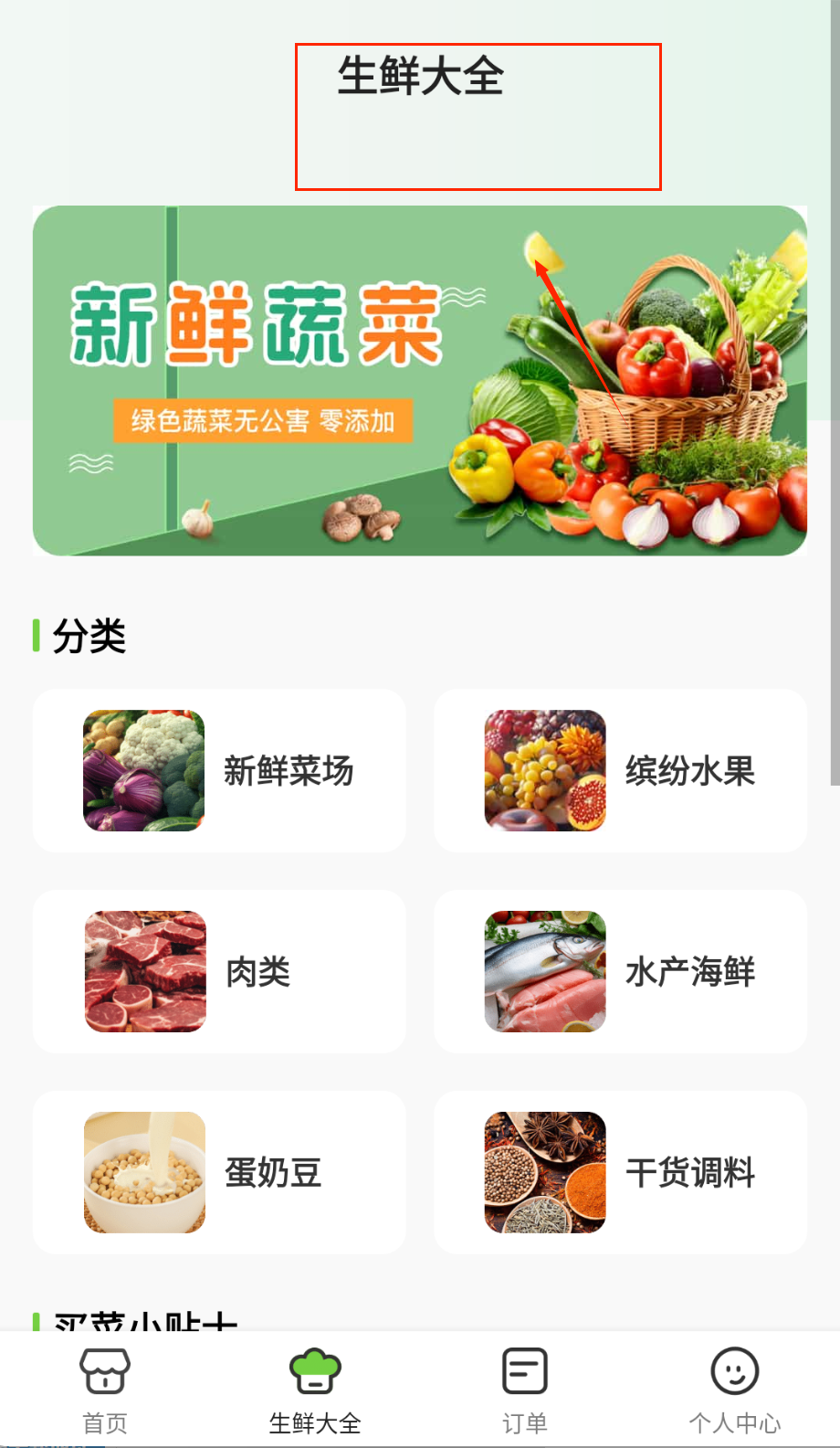Go to the 蛋奶豆 category

click(219, 1172)
